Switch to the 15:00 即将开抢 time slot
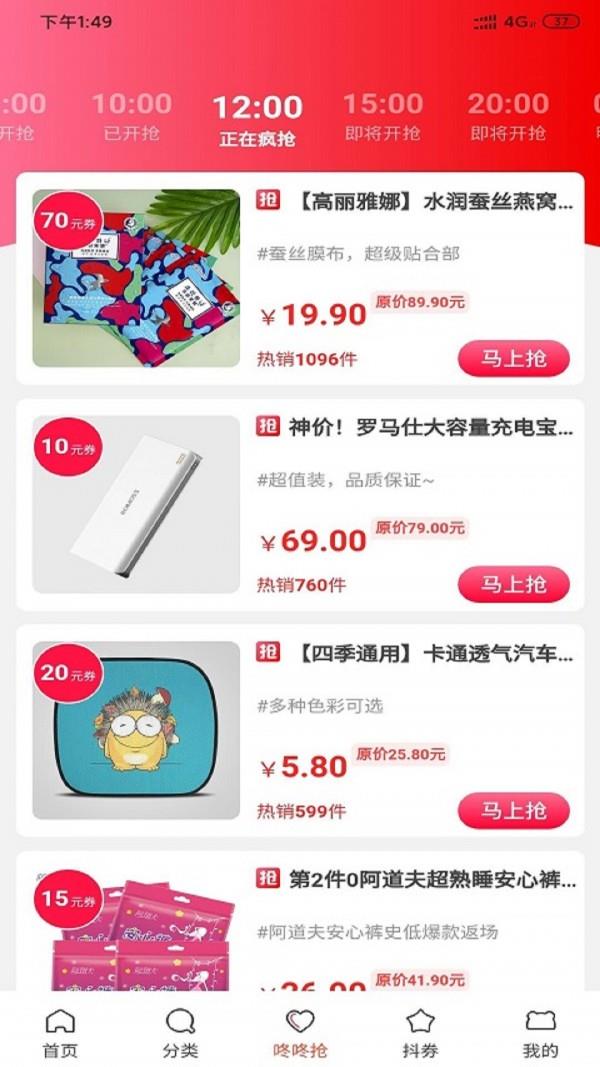The image size is (600, 1067). tap(383, 116)
